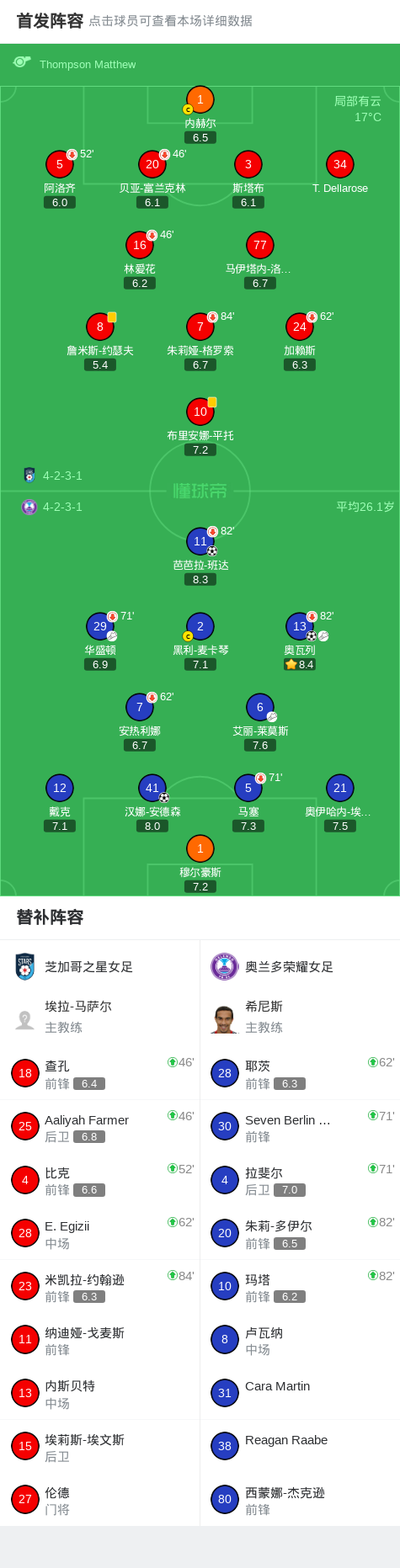Select substitute 米凯拉-约翰逊
The height and width of the screenshot is (1568, 400).
(x=100, y=1287)
